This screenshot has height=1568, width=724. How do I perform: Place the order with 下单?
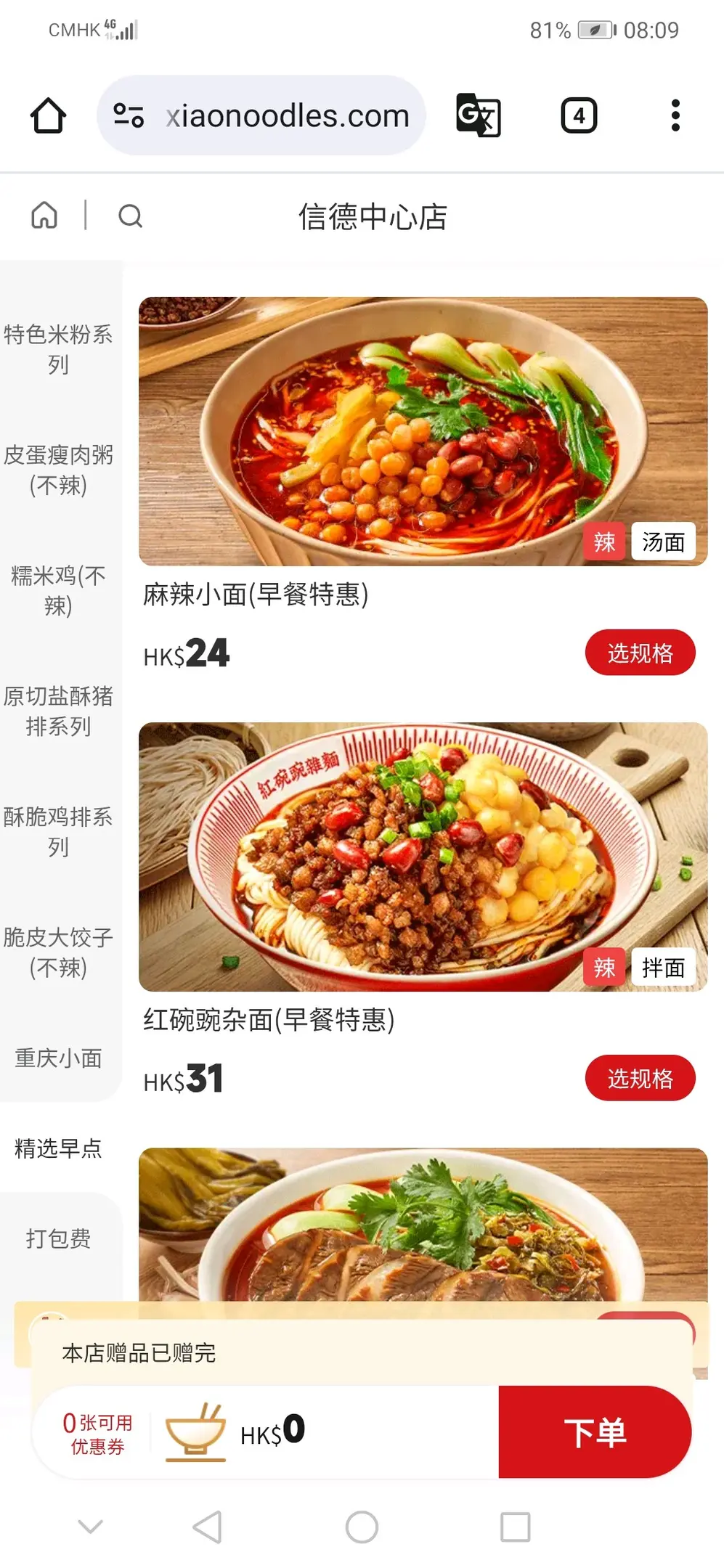coord(595,1432)
